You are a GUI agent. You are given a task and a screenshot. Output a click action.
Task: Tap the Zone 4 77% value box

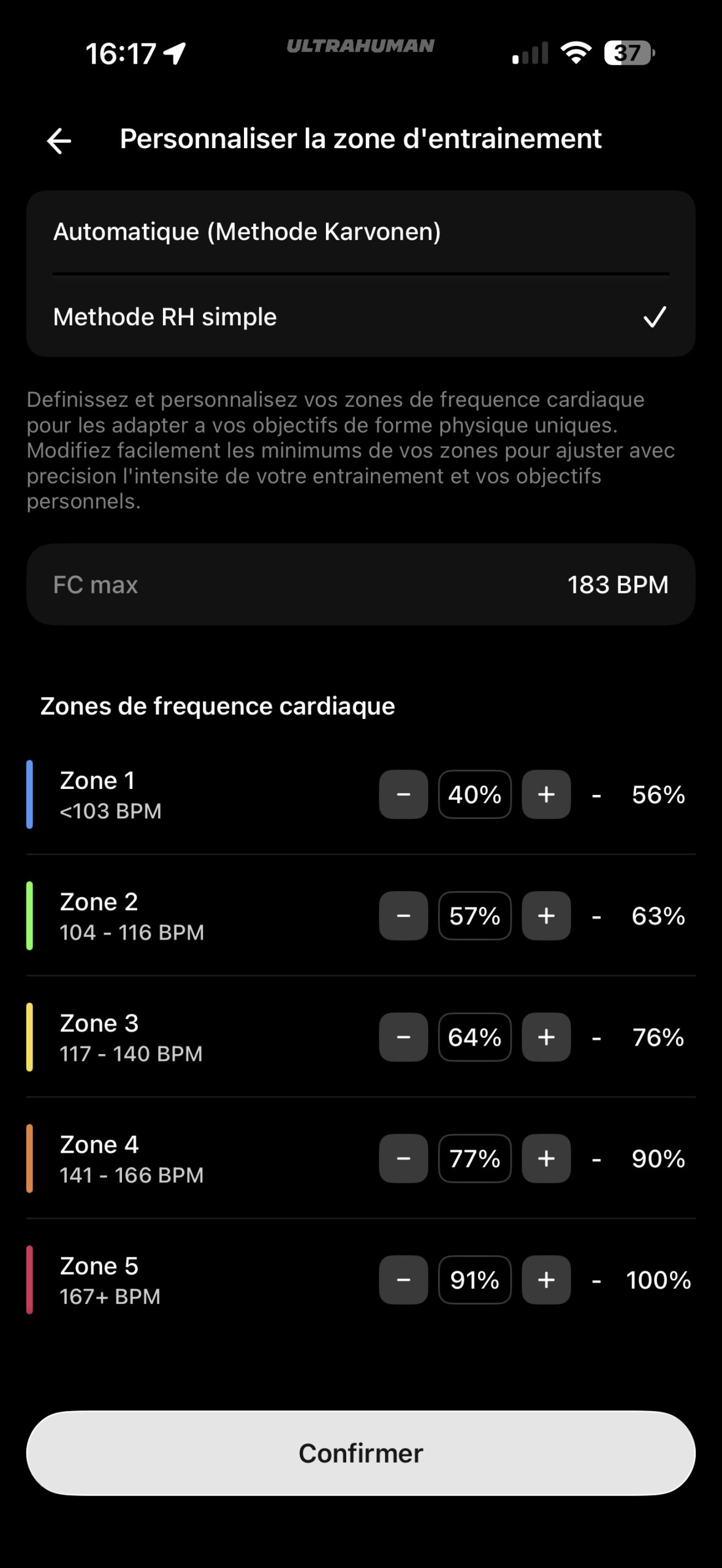[x=474, y=1158]
